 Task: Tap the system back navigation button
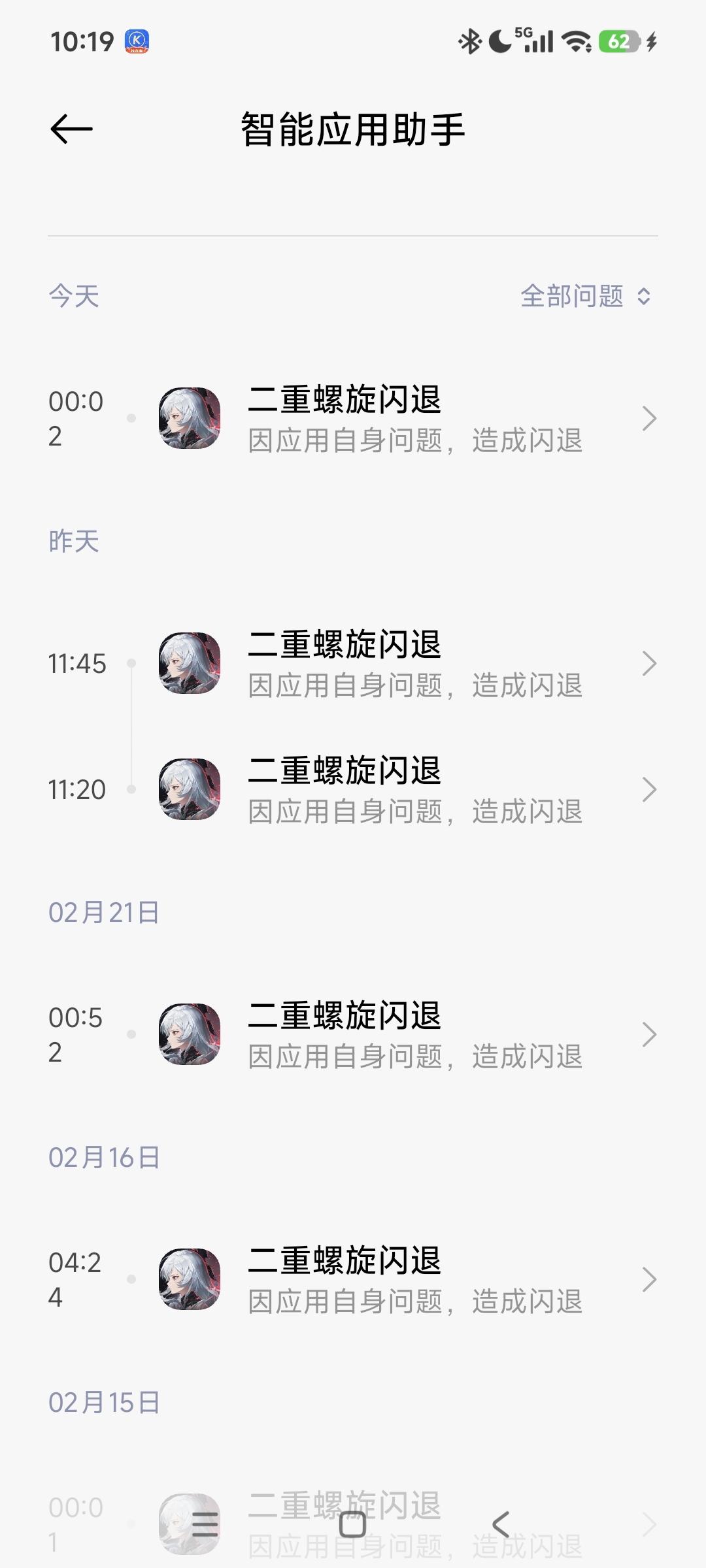tap(501, 1525)
